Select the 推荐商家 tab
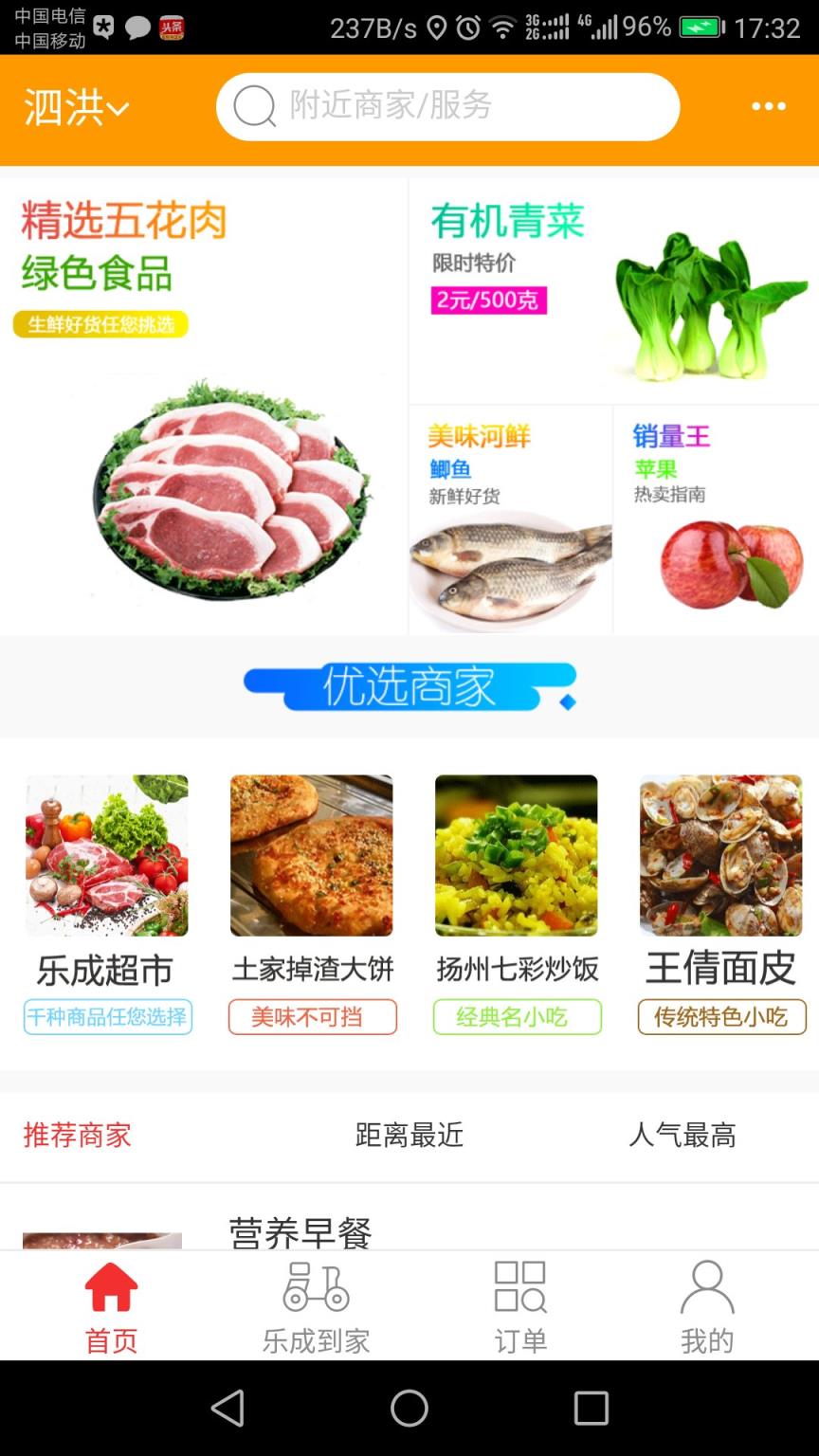Image resolution: width=819 pixels, height=1456 pixels. point(77,1136)
